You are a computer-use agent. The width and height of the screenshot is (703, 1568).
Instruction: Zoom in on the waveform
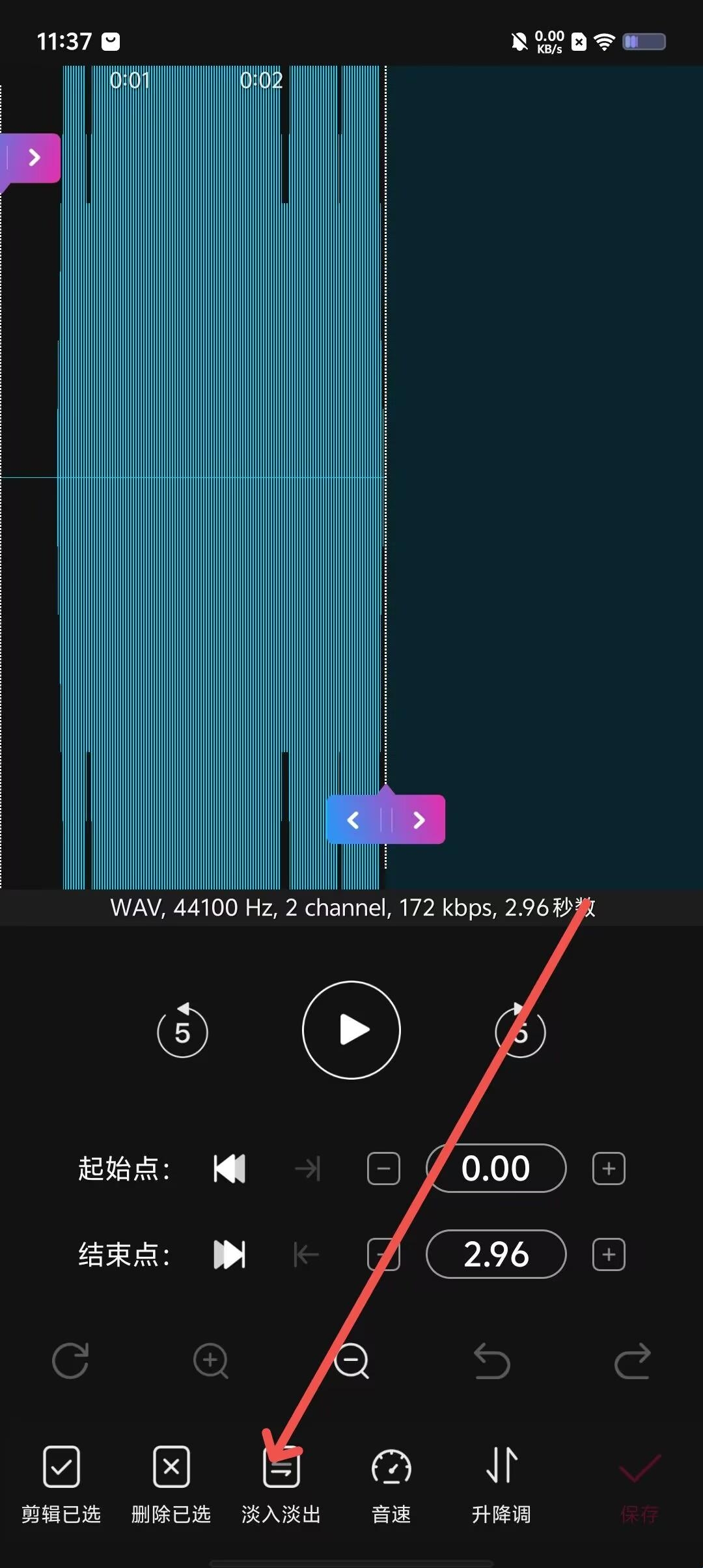click(211, 1360)
